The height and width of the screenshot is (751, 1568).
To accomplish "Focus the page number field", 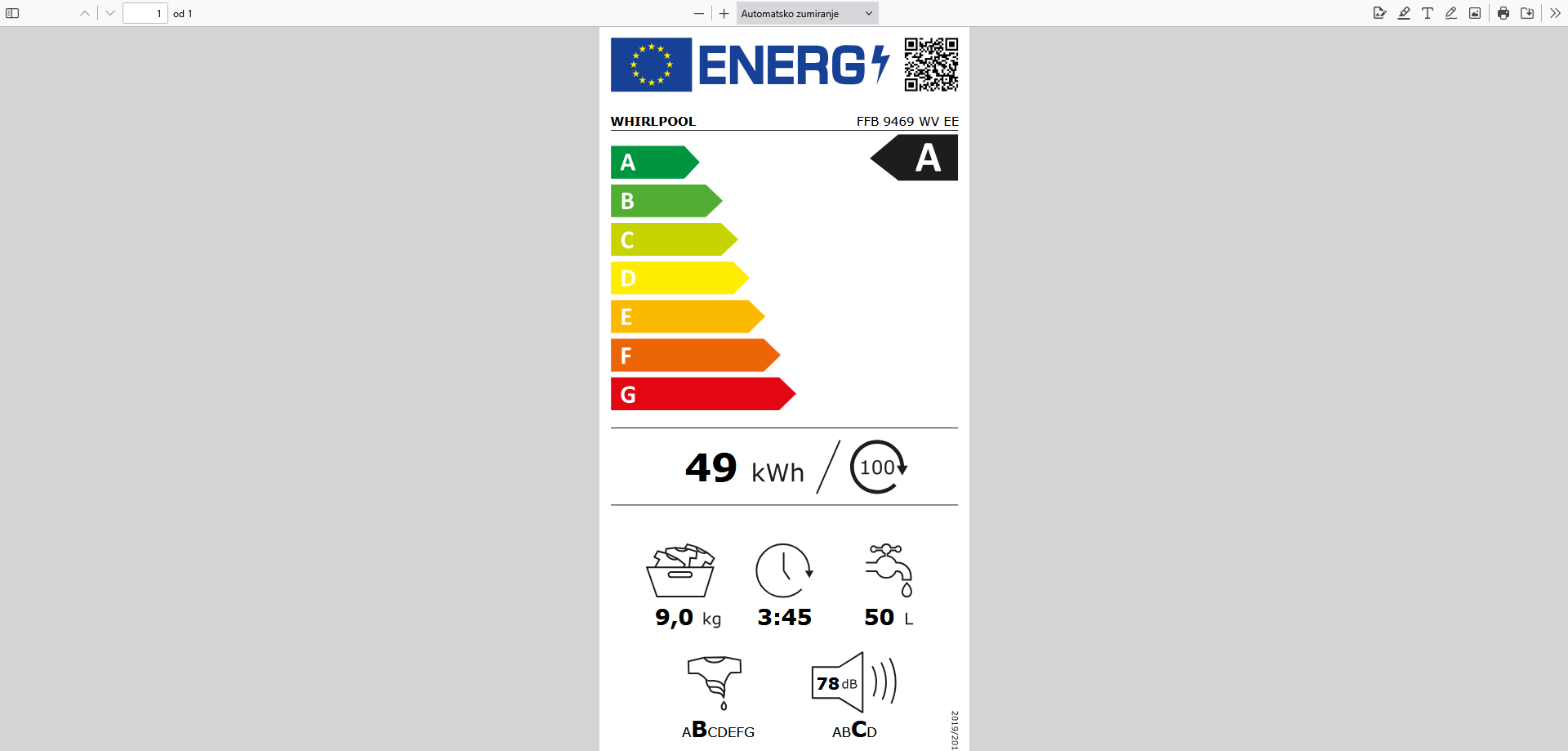I will pos(145,13).
